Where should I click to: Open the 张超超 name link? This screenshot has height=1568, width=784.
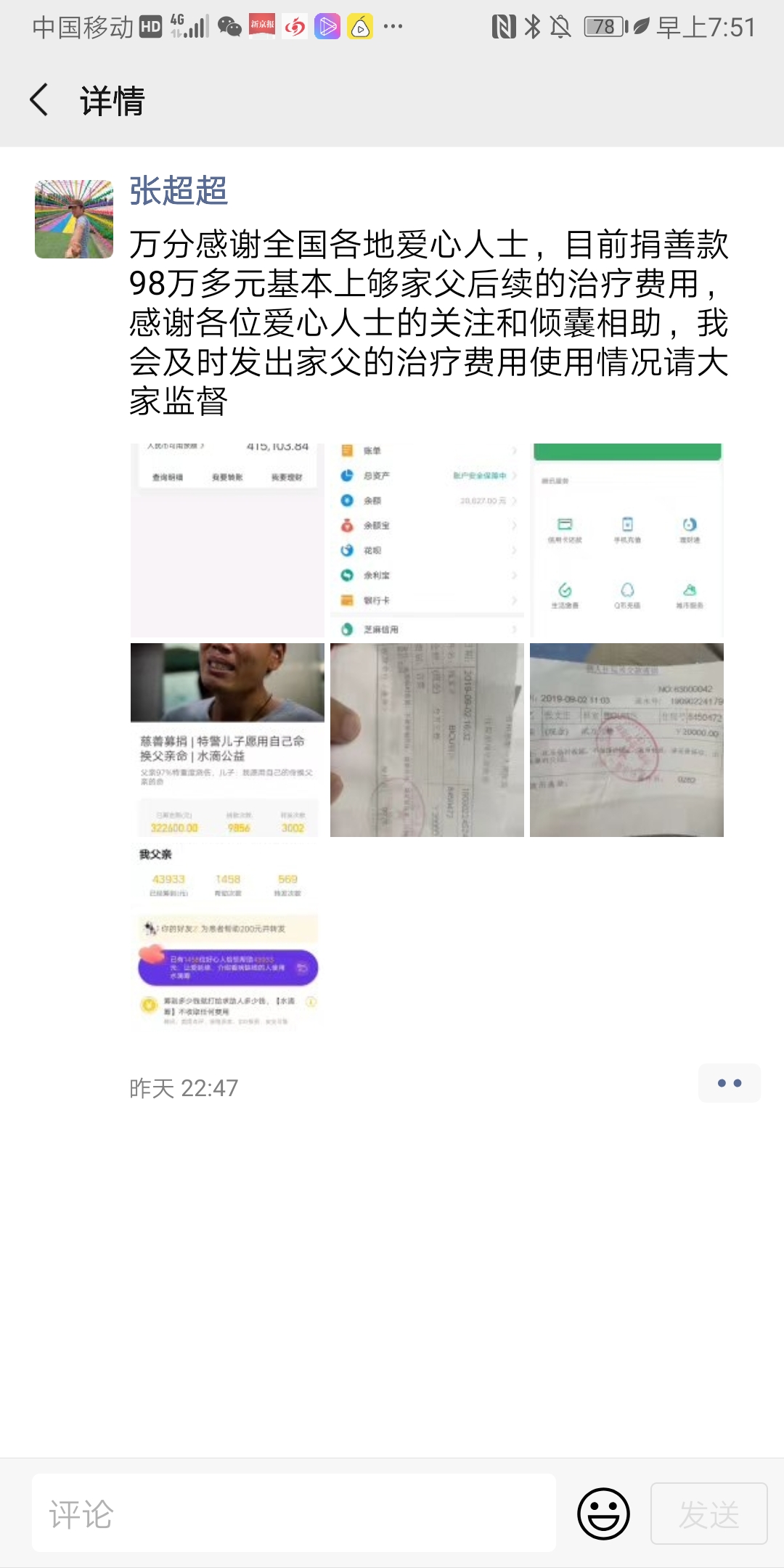179,192
